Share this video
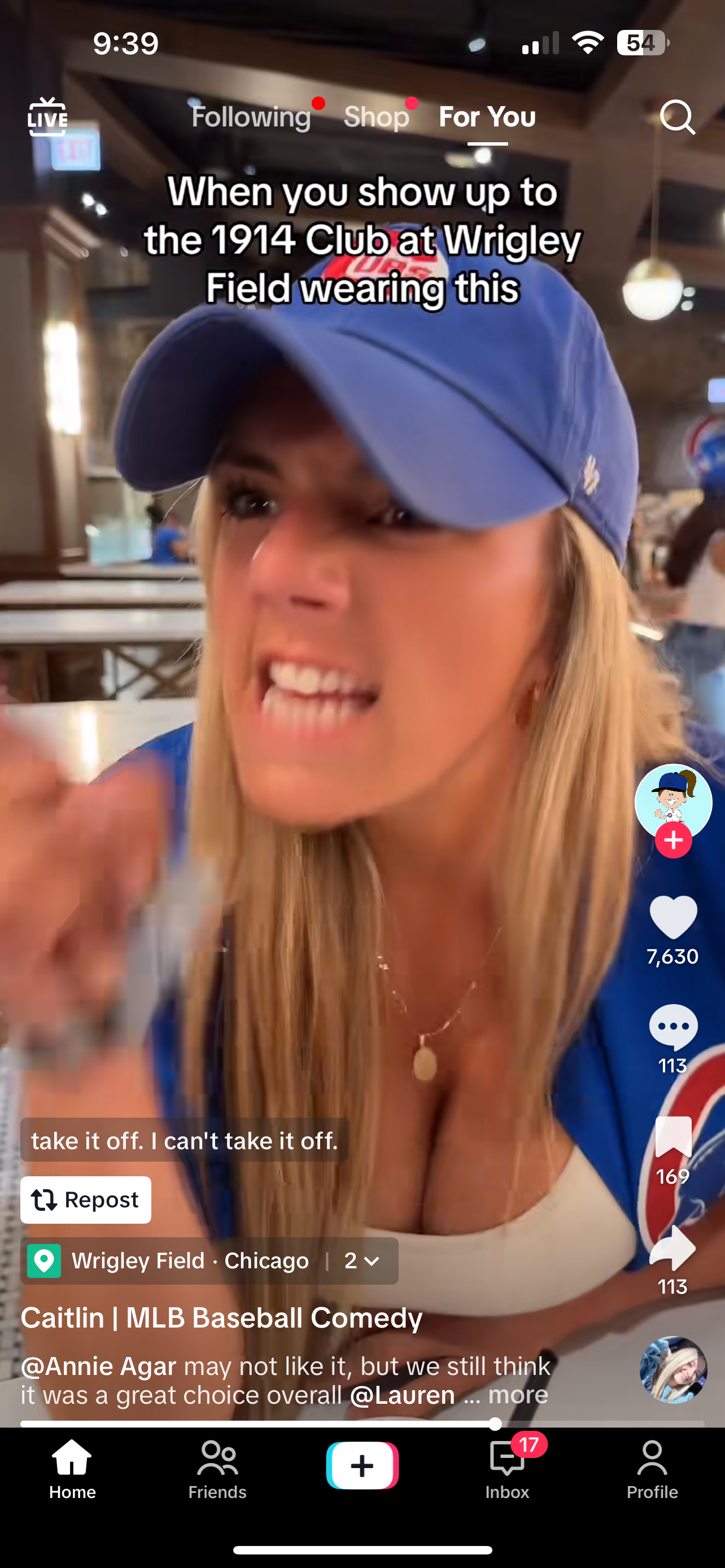 click(x=672, y=1248)
